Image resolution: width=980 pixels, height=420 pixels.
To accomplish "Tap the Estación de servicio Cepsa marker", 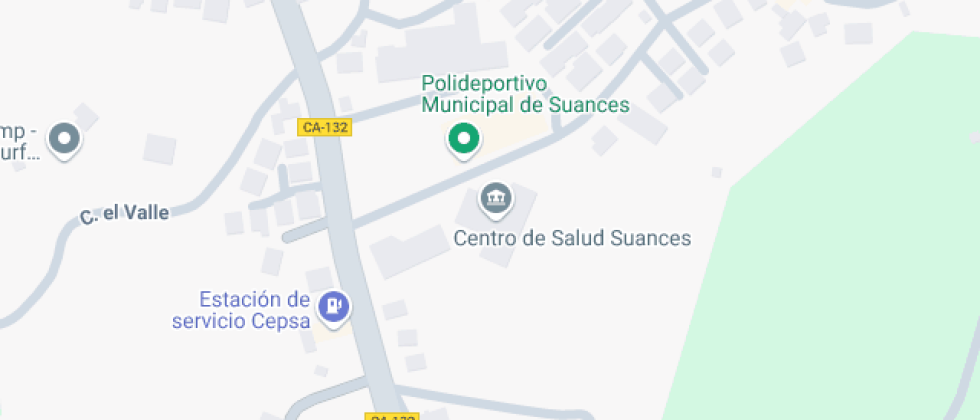I will point(333,305).
